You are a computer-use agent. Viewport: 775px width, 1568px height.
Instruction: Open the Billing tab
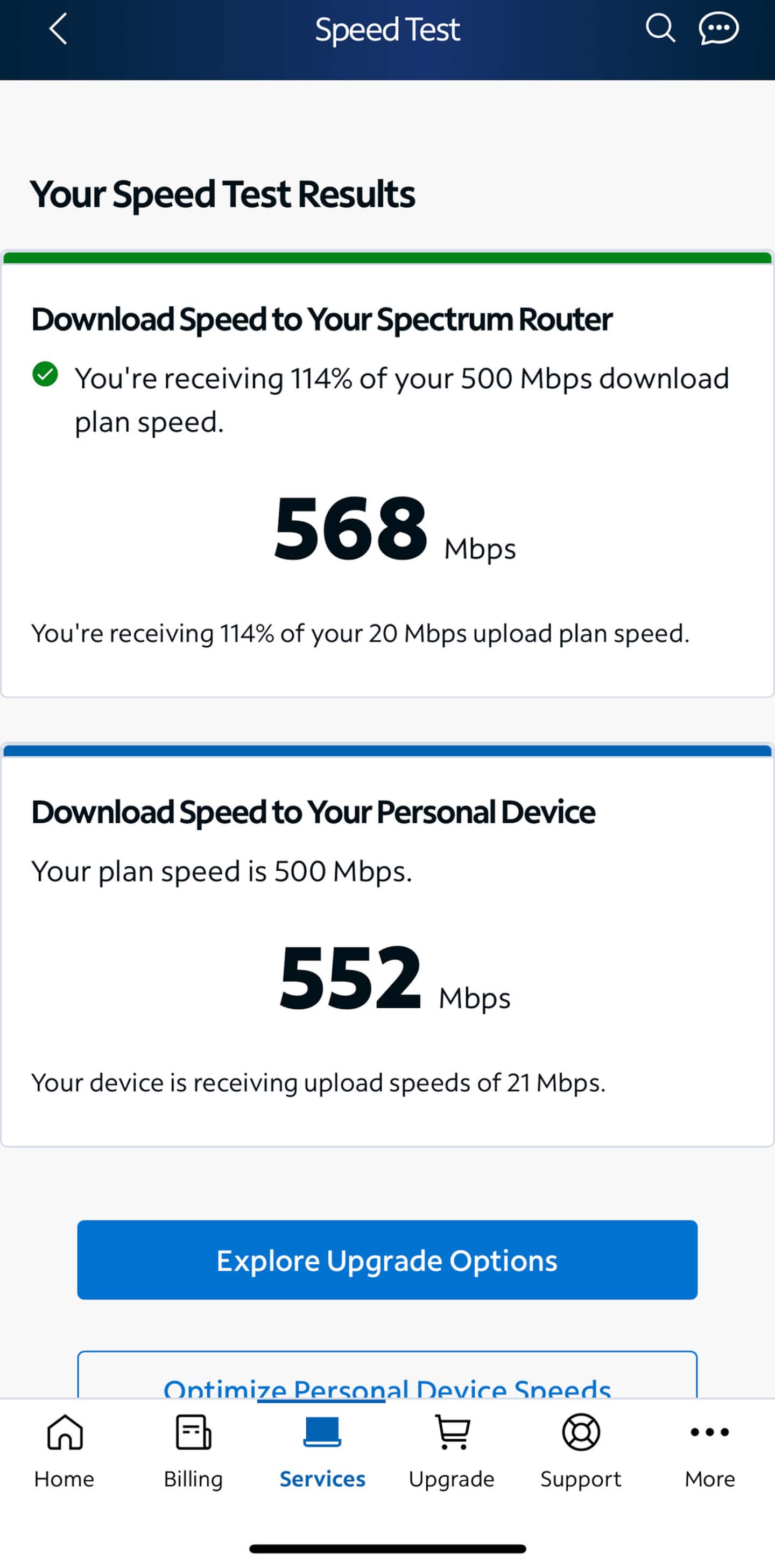[193, 1452]
